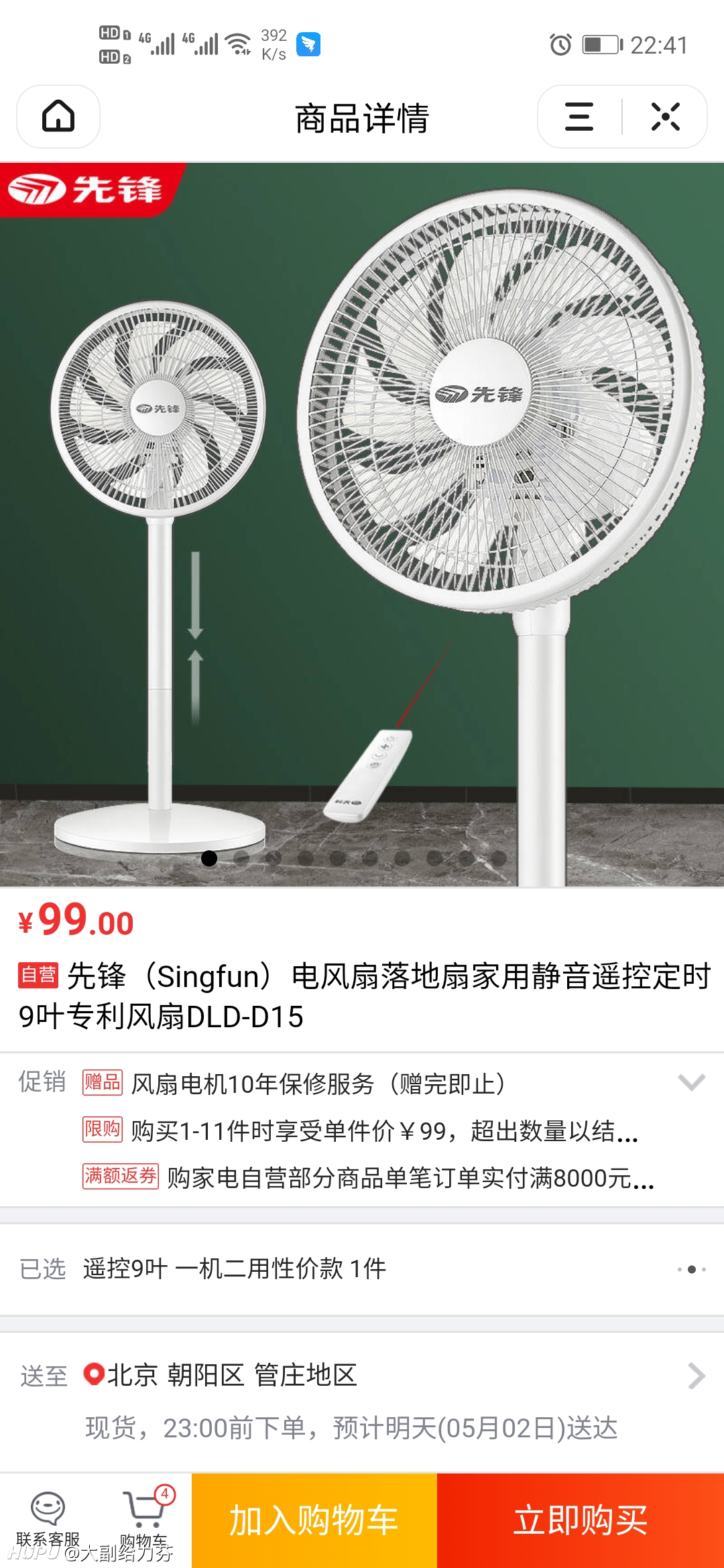The image size is (724, 1568).
Task: Open the 购物车 shopping cart
Action: (x=144, y=1520)
